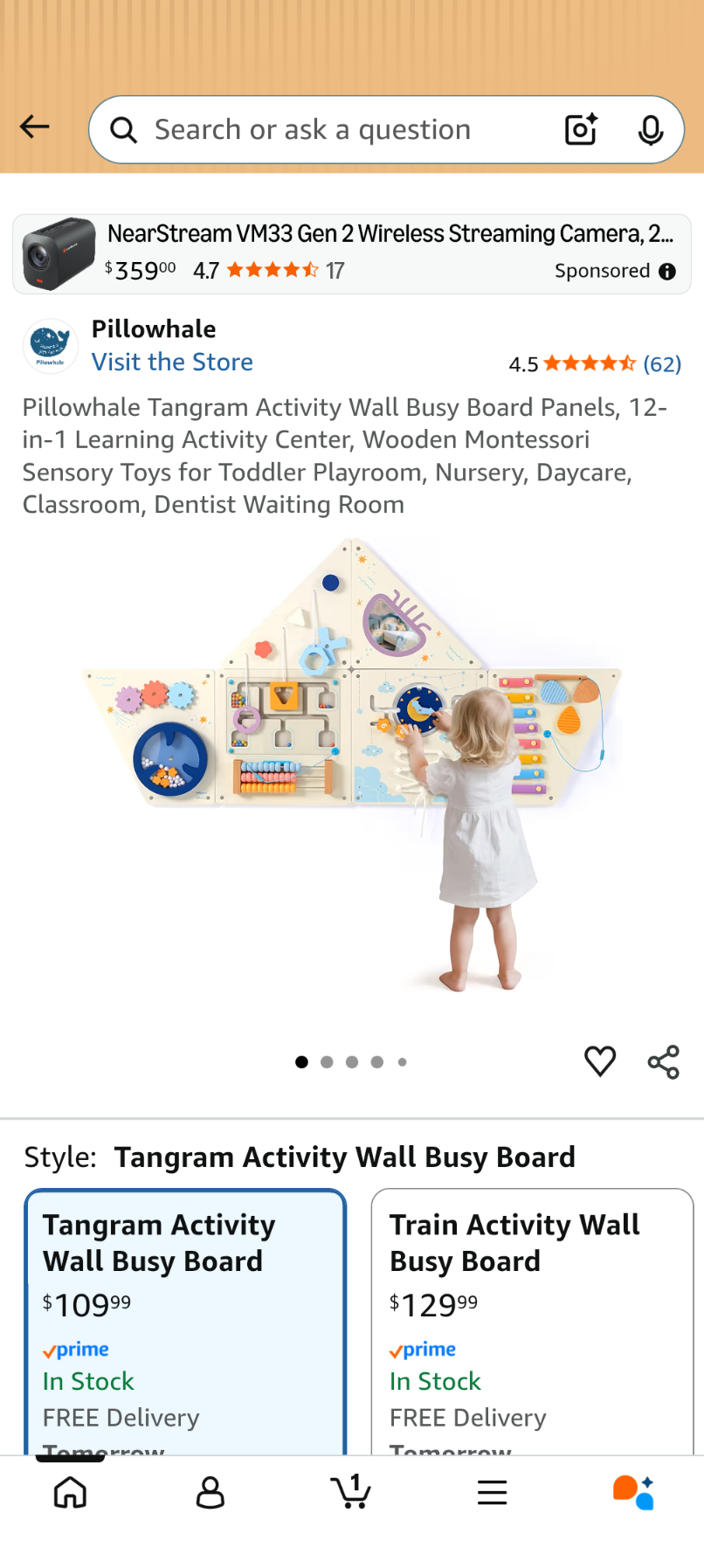Open camera lens search icon
This screenshot has width=704, height=1568.
click(x=581, y=129)
